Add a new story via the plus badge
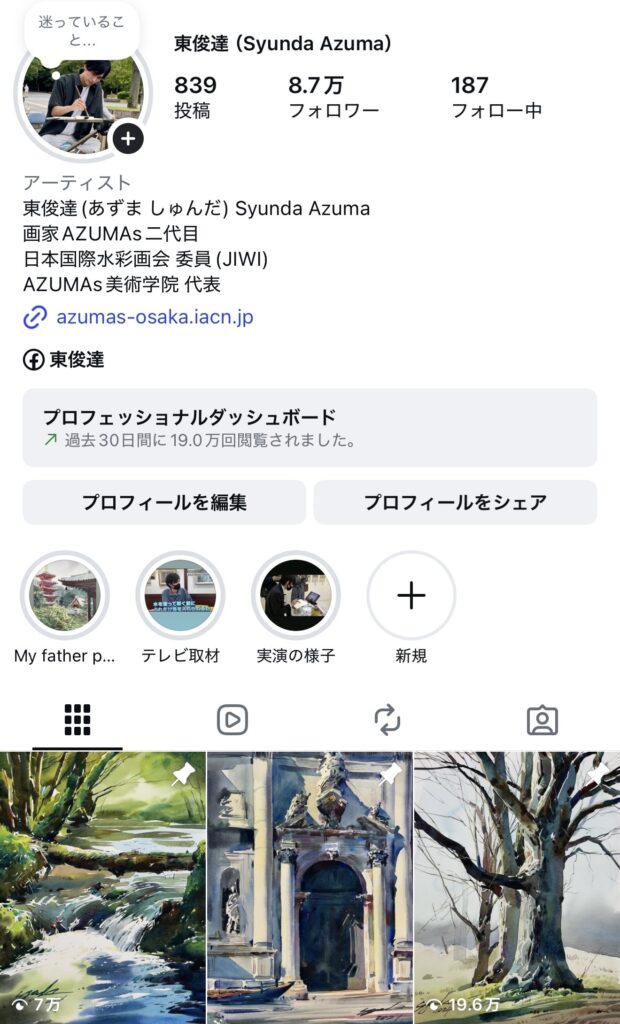Screen dimensions: 620x1024 coord(128,138)
